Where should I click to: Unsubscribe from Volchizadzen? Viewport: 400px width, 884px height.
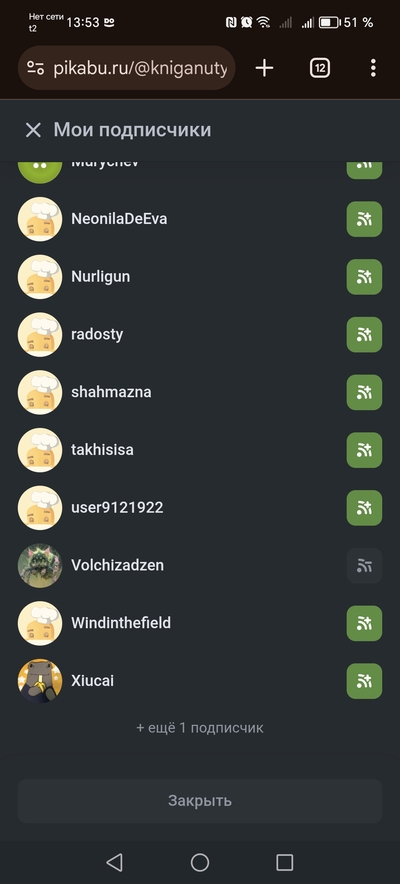(364, 565)
